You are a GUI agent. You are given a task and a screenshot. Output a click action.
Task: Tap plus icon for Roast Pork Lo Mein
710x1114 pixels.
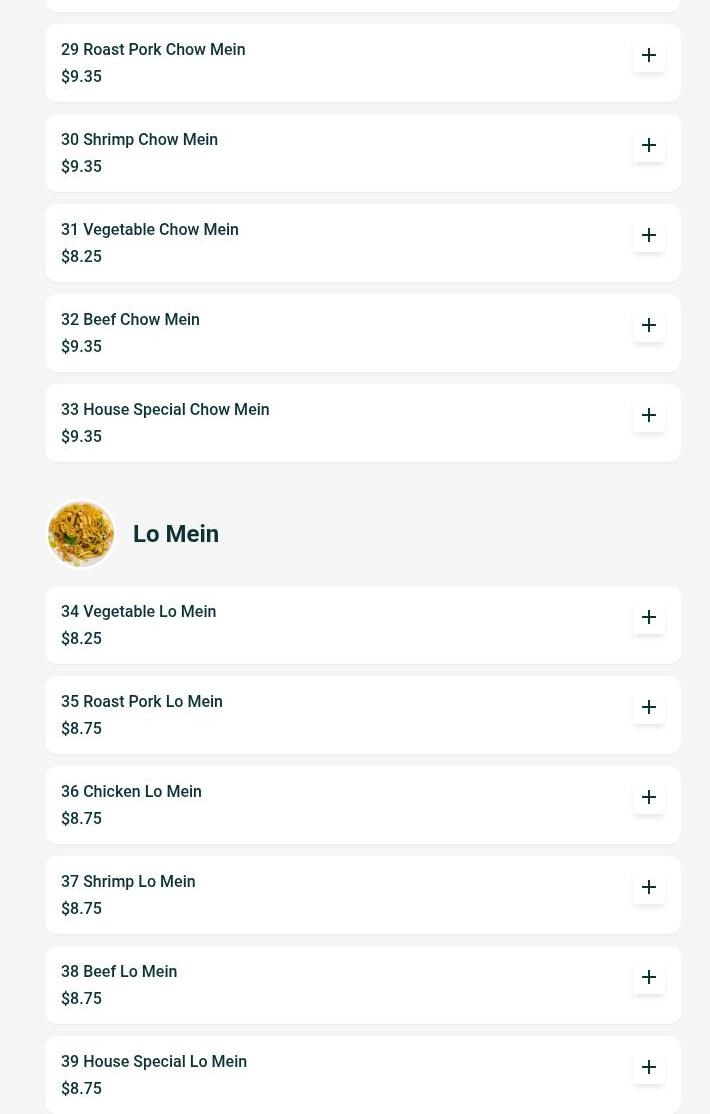point(649,707)
